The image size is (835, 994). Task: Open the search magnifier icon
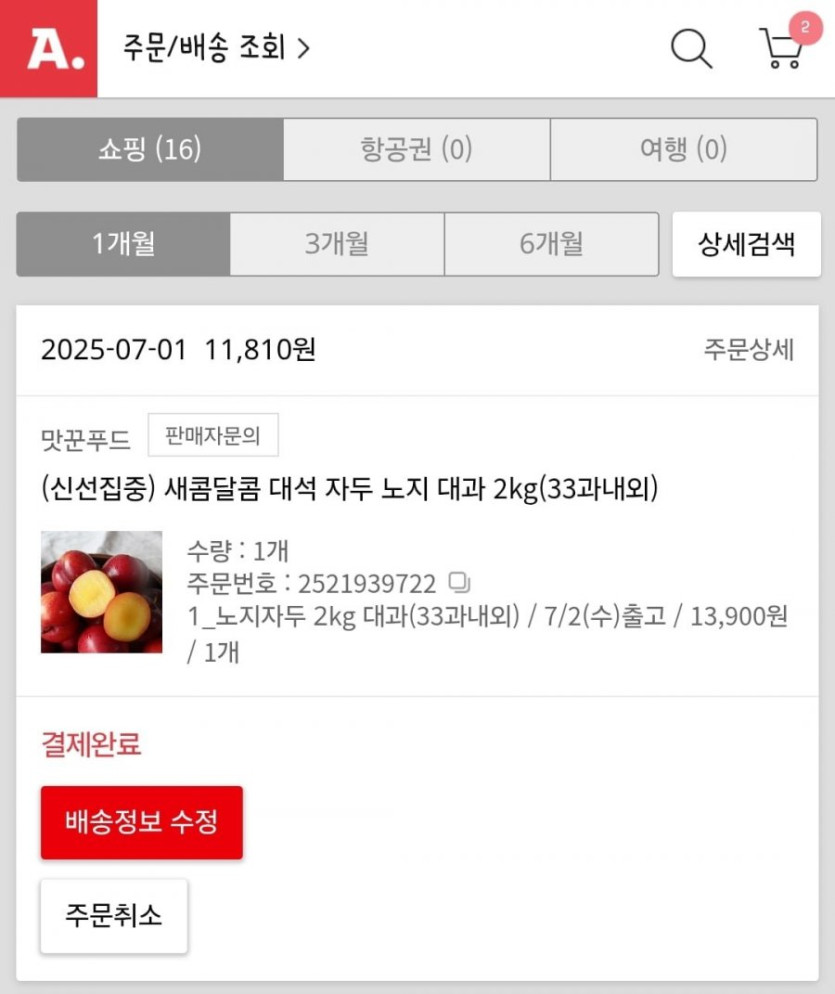point(691,48)
